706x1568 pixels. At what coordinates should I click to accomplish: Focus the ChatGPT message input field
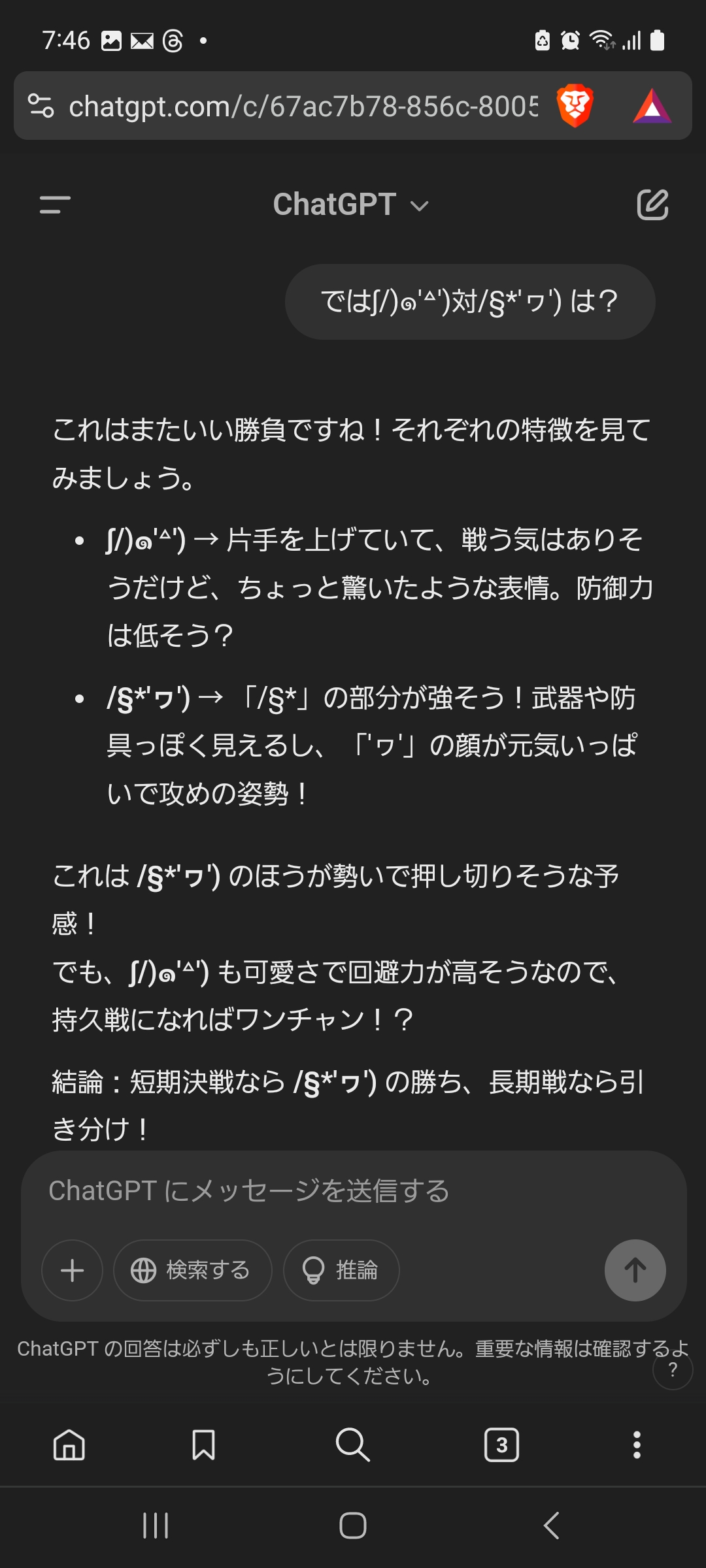(x=353, y=1190)
